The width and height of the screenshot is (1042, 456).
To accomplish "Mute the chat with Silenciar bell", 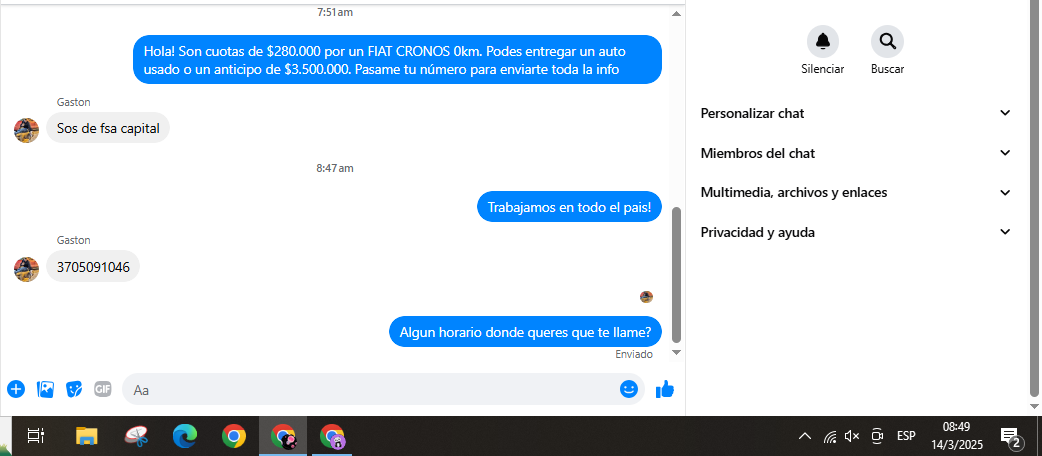I will pyautogui.click(x=822, y=42).
